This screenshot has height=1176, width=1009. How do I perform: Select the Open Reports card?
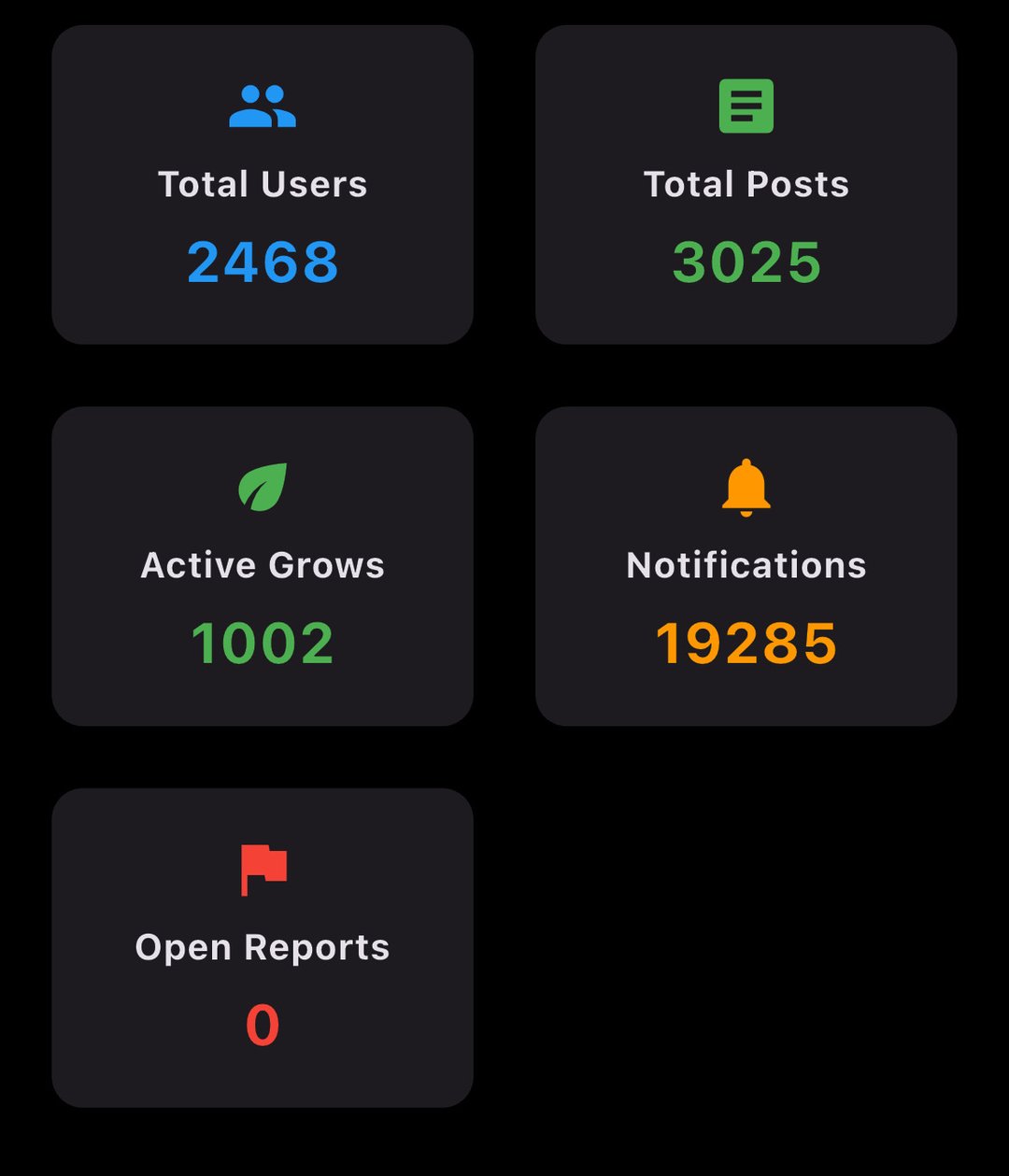263,947
